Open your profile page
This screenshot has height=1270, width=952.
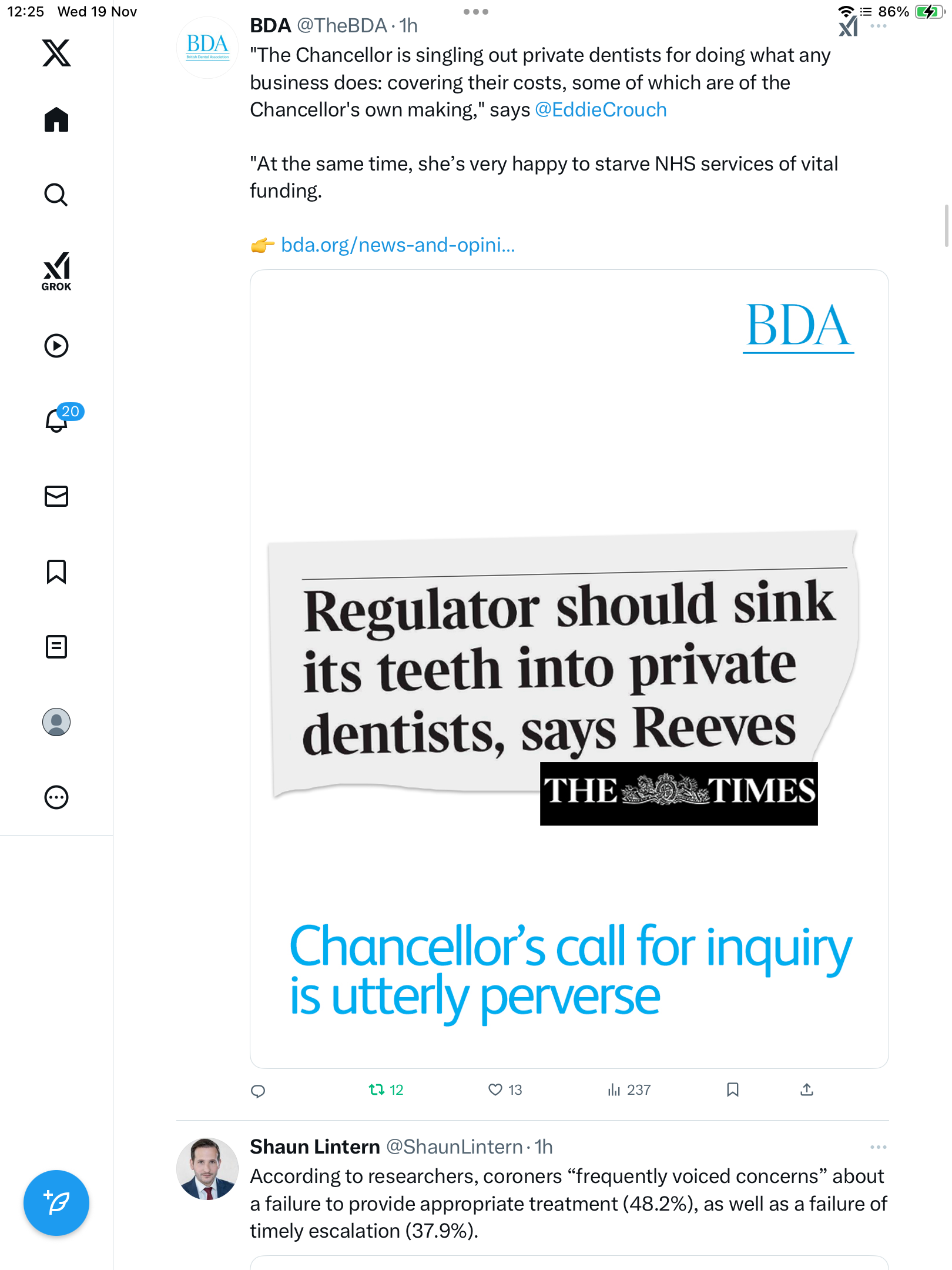tap(56, 722)
